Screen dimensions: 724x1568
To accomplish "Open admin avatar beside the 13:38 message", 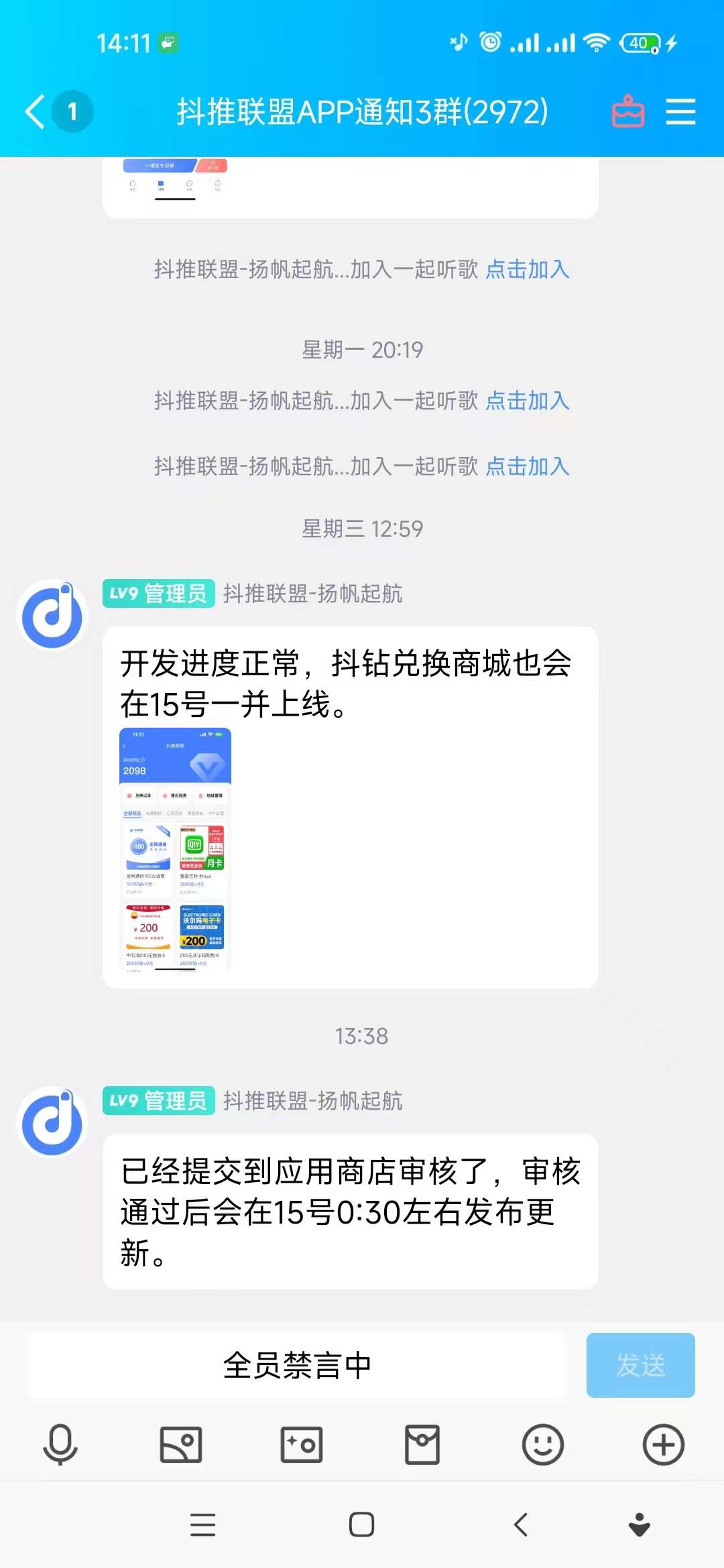I will 52,1122.
